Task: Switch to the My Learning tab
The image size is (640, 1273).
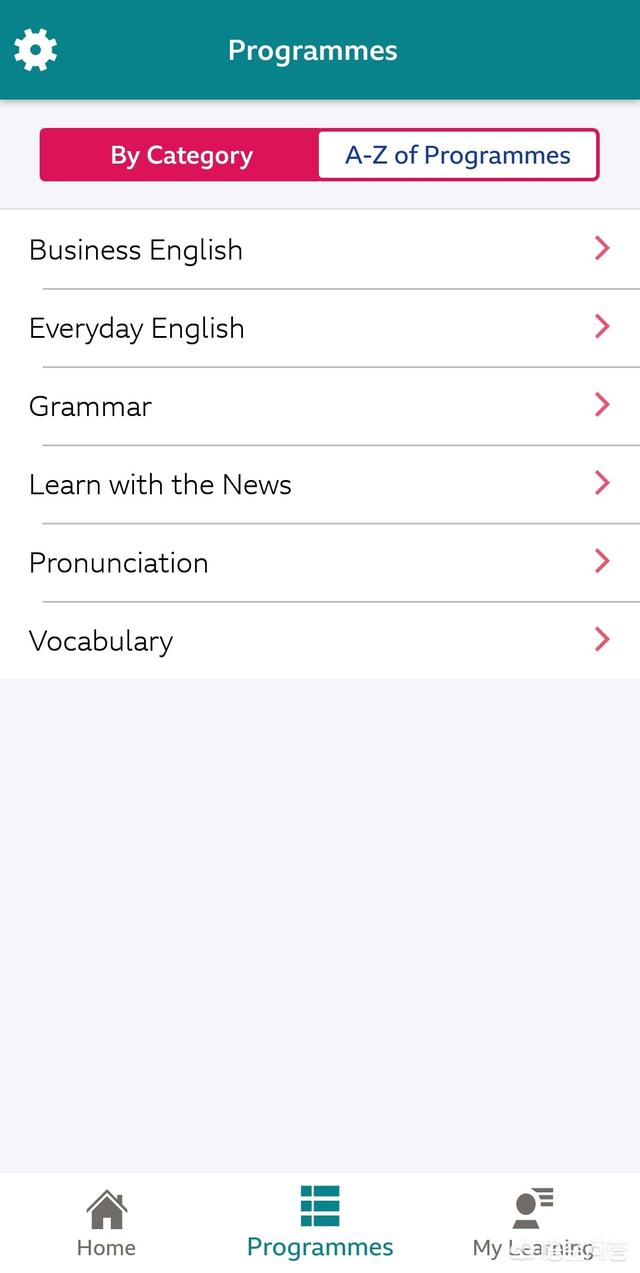Action: click(x=533, y=1223)
